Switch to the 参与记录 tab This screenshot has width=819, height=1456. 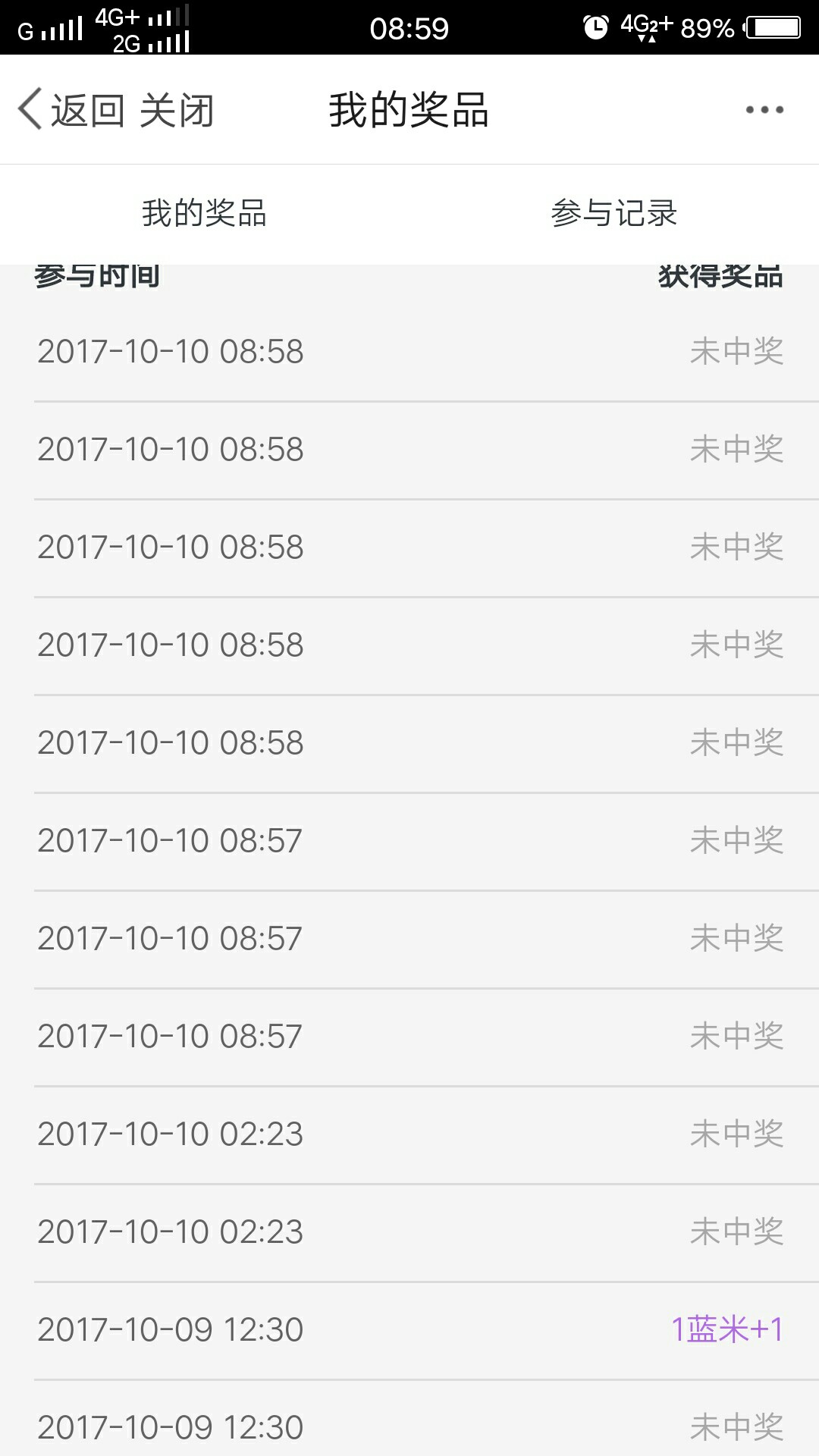tap(614, 213)
